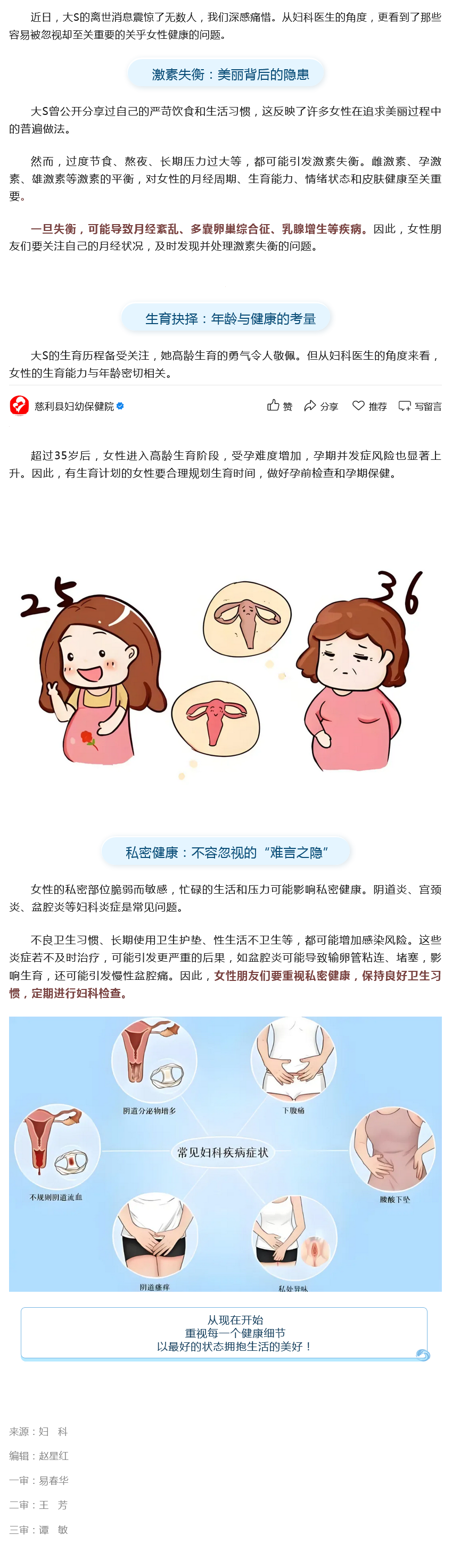Open the 慈利县妇幼保健院 account profile
This screenshot has width=452, height=1568.
(73, 406)
